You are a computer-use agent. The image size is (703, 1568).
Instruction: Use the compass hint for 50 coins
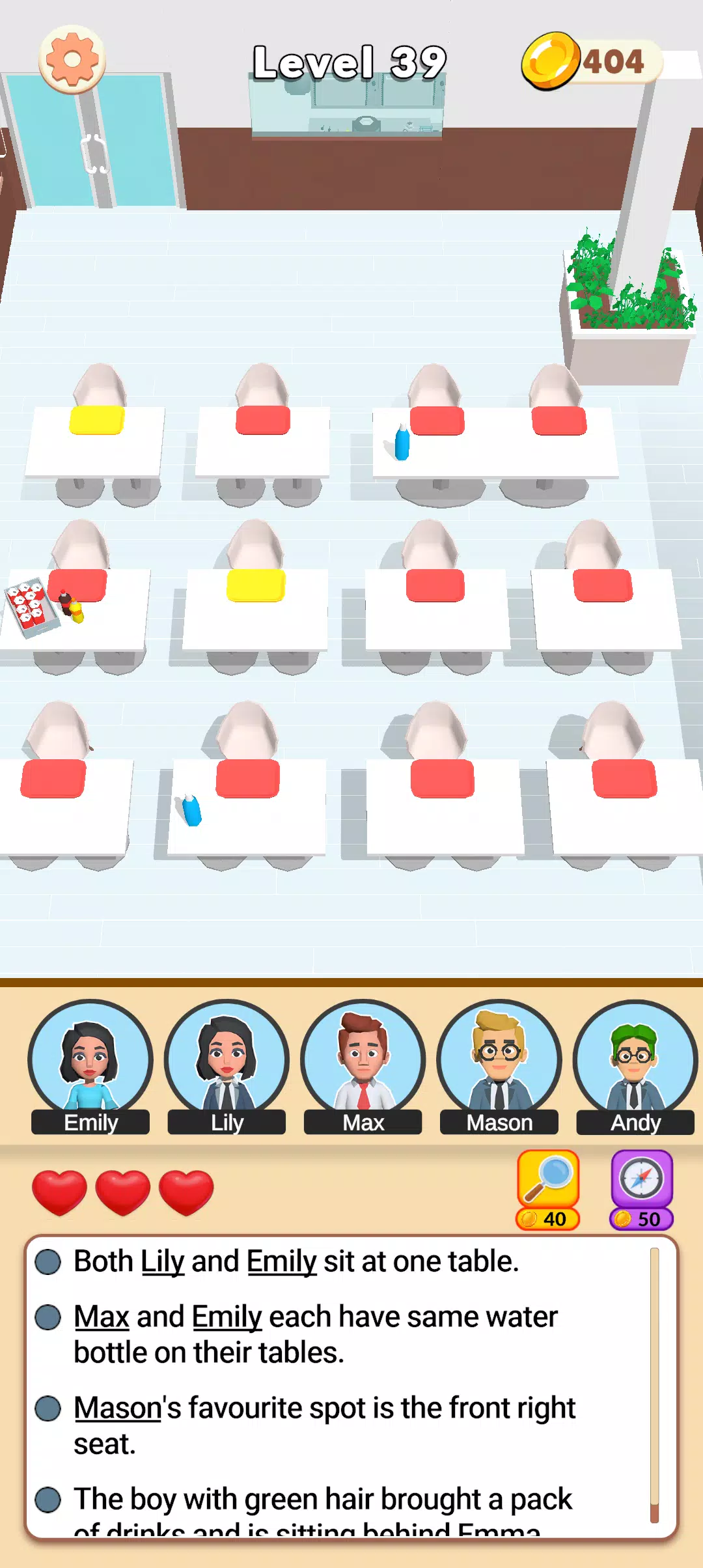[641, 1188]
